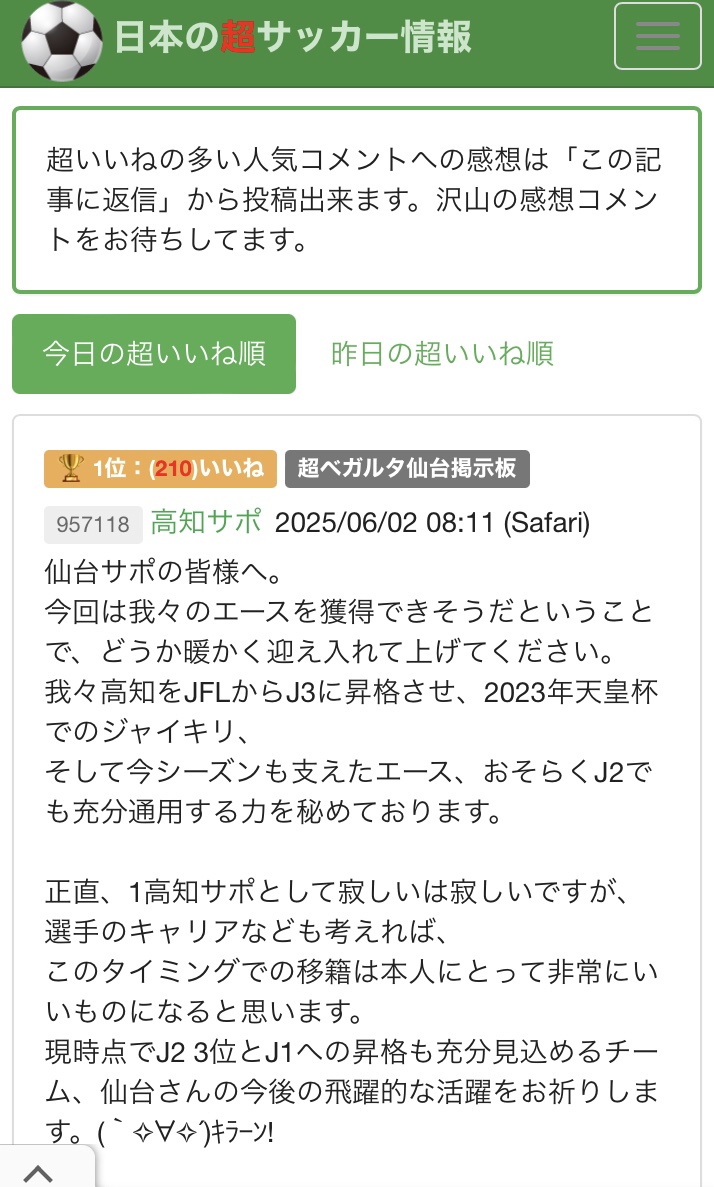The height and width of the screenshot is (1187, 714).
Task: Open the 超ベガルタ仙台掲示板 tag
Action: pyautogui.click(x=407, y=468)
